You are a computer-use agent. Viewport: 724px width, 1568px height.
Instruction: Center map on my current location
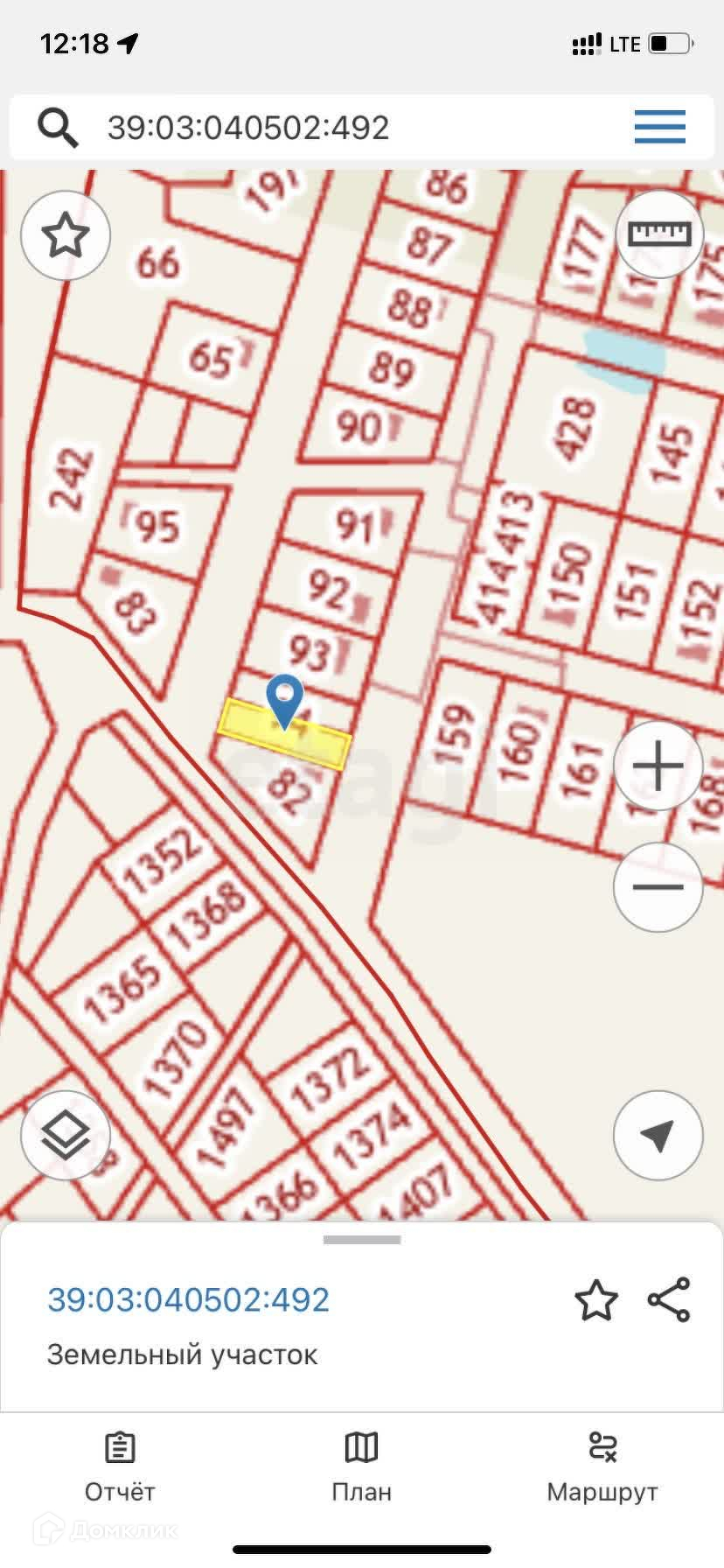(658, 1136)
